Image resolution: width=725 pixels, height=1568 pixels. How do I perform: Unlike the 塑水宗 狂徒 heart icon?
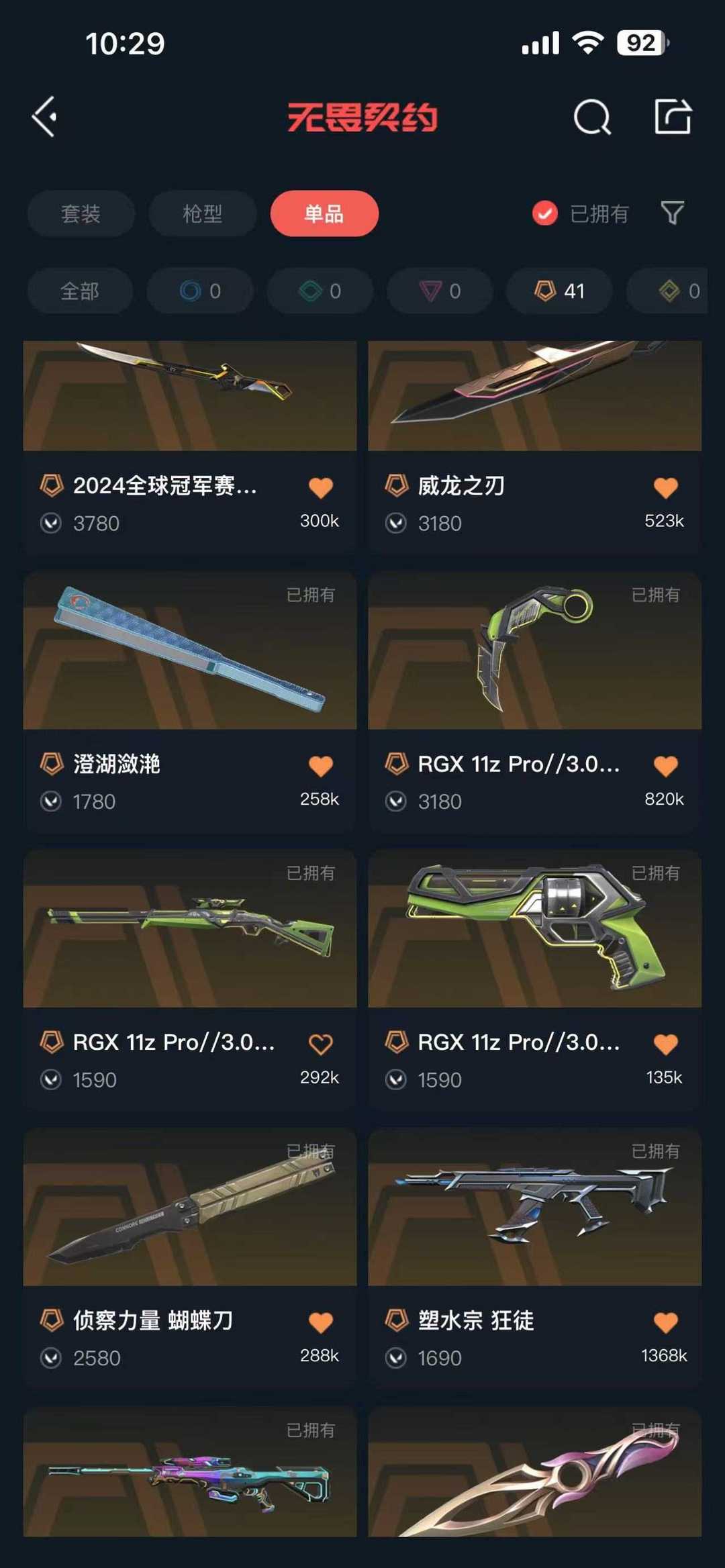[x=666, y=1322]
